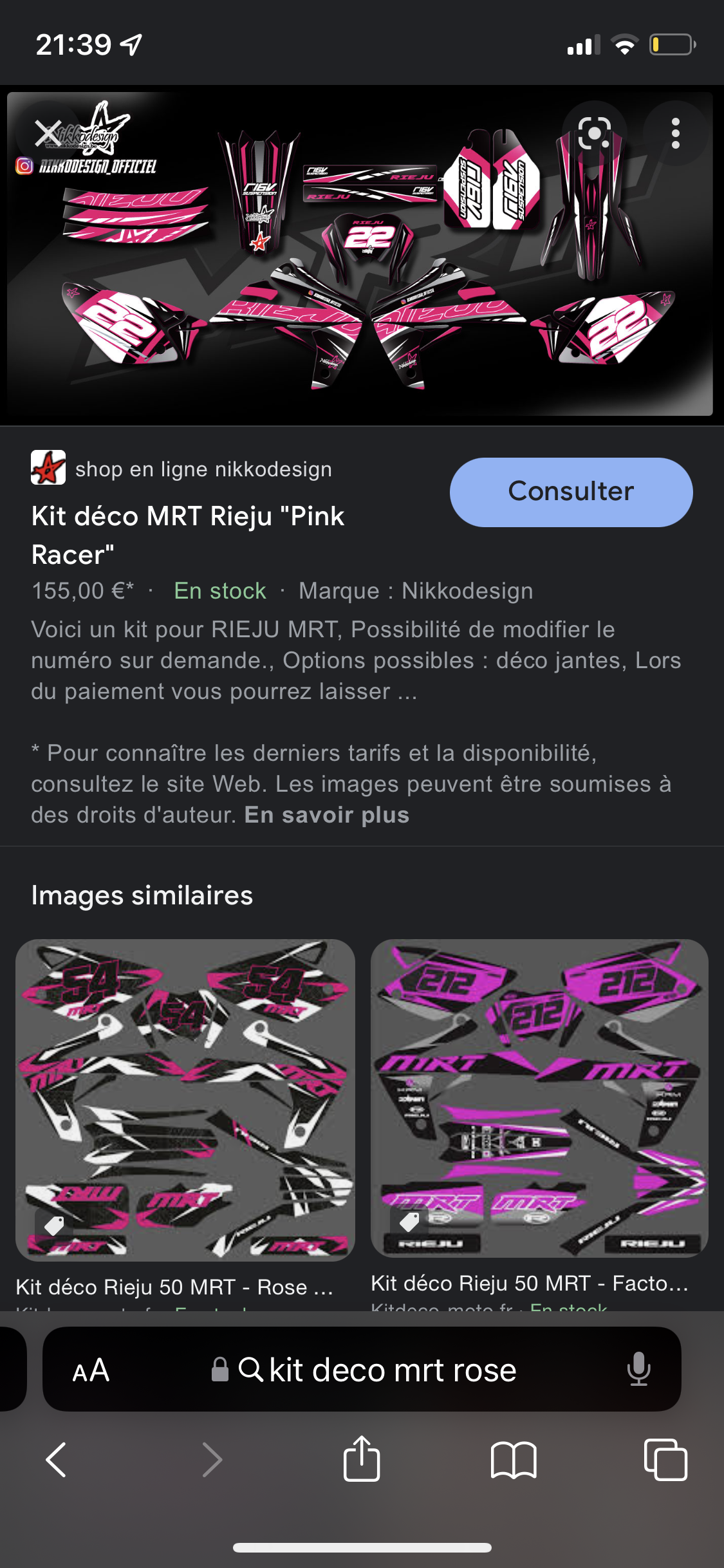Share this page
The image size is (724, 1568).
(x=362, y=1459)
